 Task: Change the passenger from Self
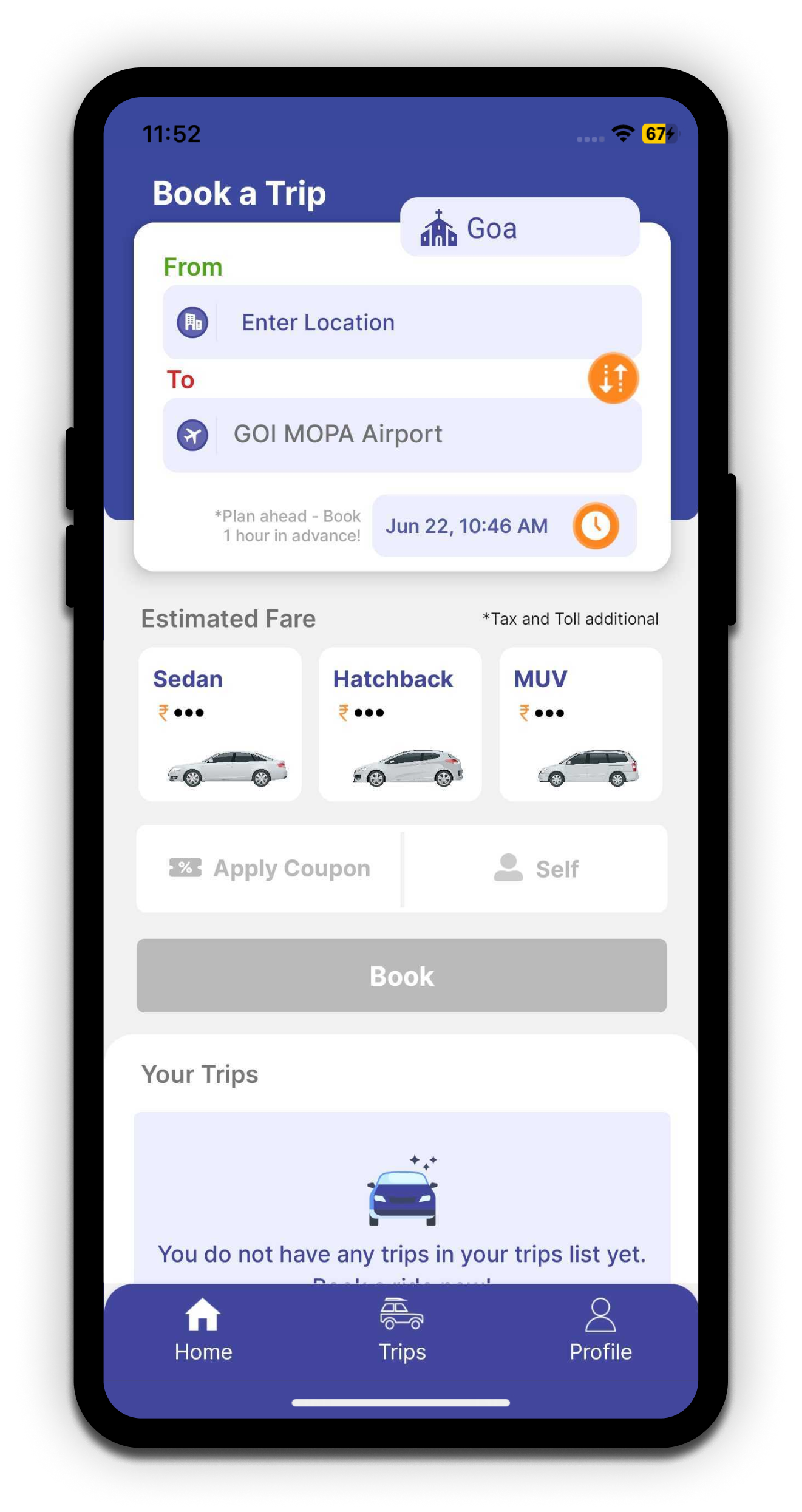pyautogui.click(x=556, y=867)
